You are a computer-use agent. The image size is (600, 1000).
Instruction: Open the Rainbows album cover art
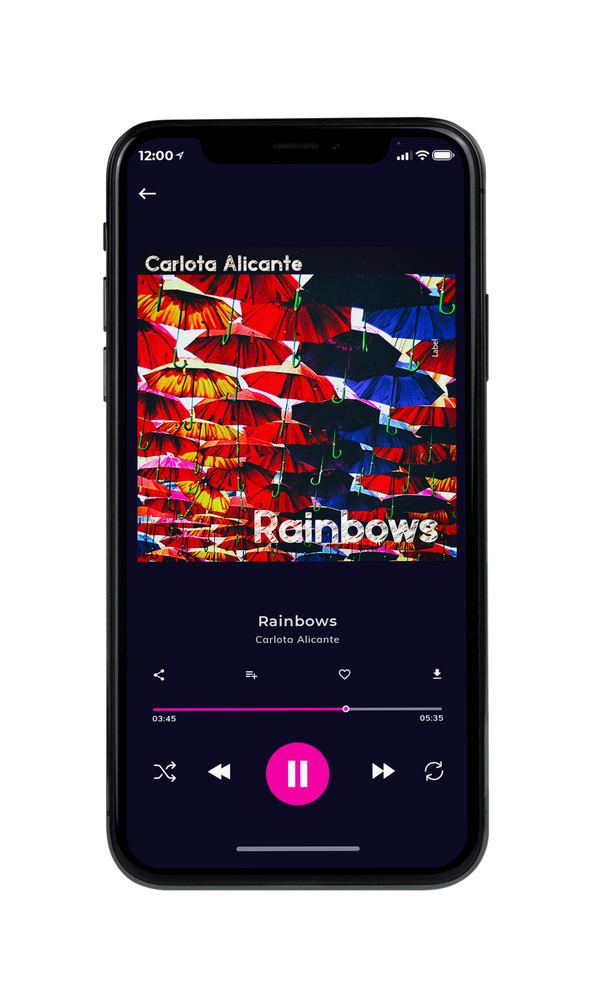[297, 406]
